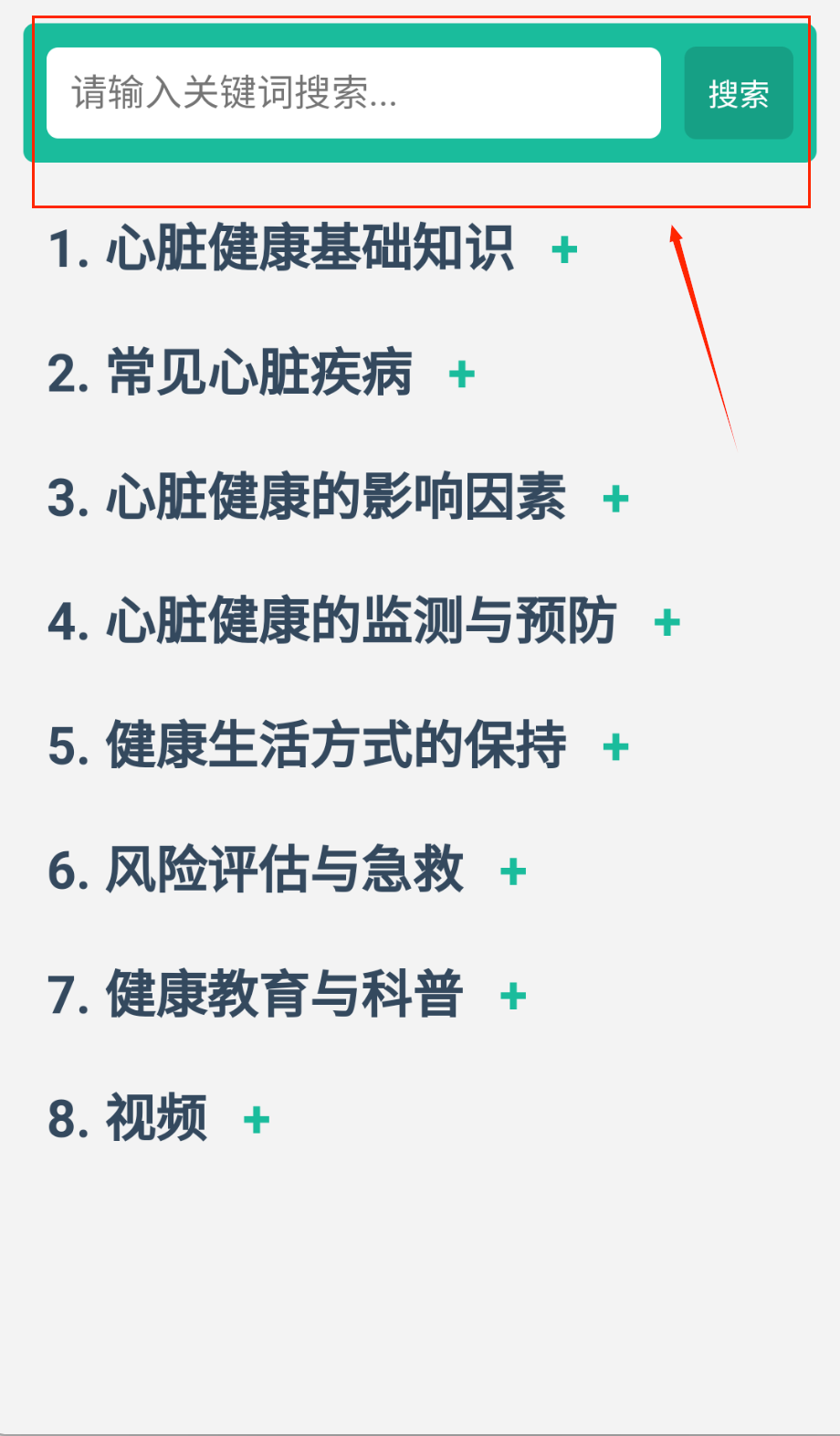Viewport: 840px width, 1436px height.
Task: Expand section 8 视频
Action: click(x=257, y=1120)
